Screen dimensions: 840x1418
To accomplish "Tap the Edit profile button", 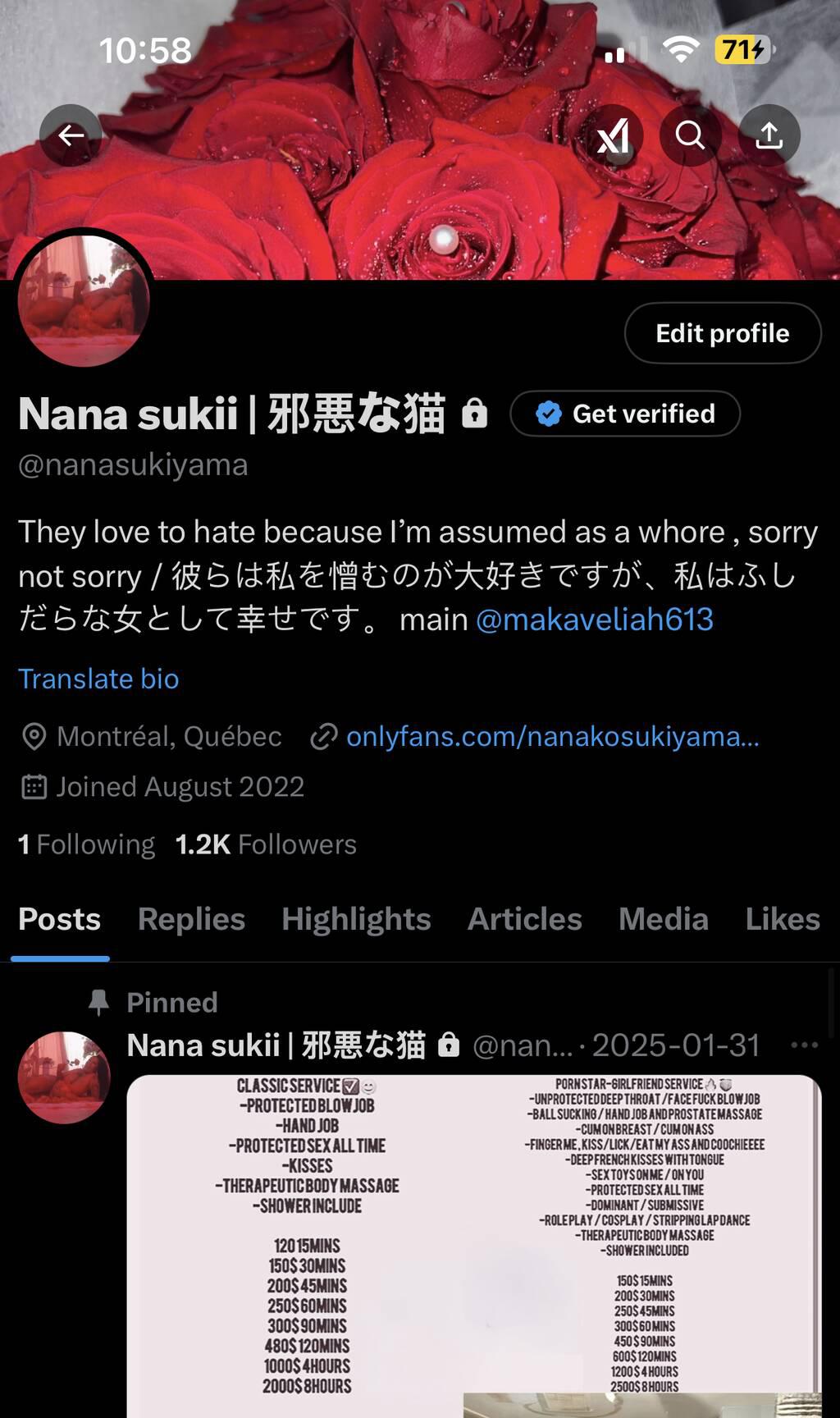I will (722, 333).
